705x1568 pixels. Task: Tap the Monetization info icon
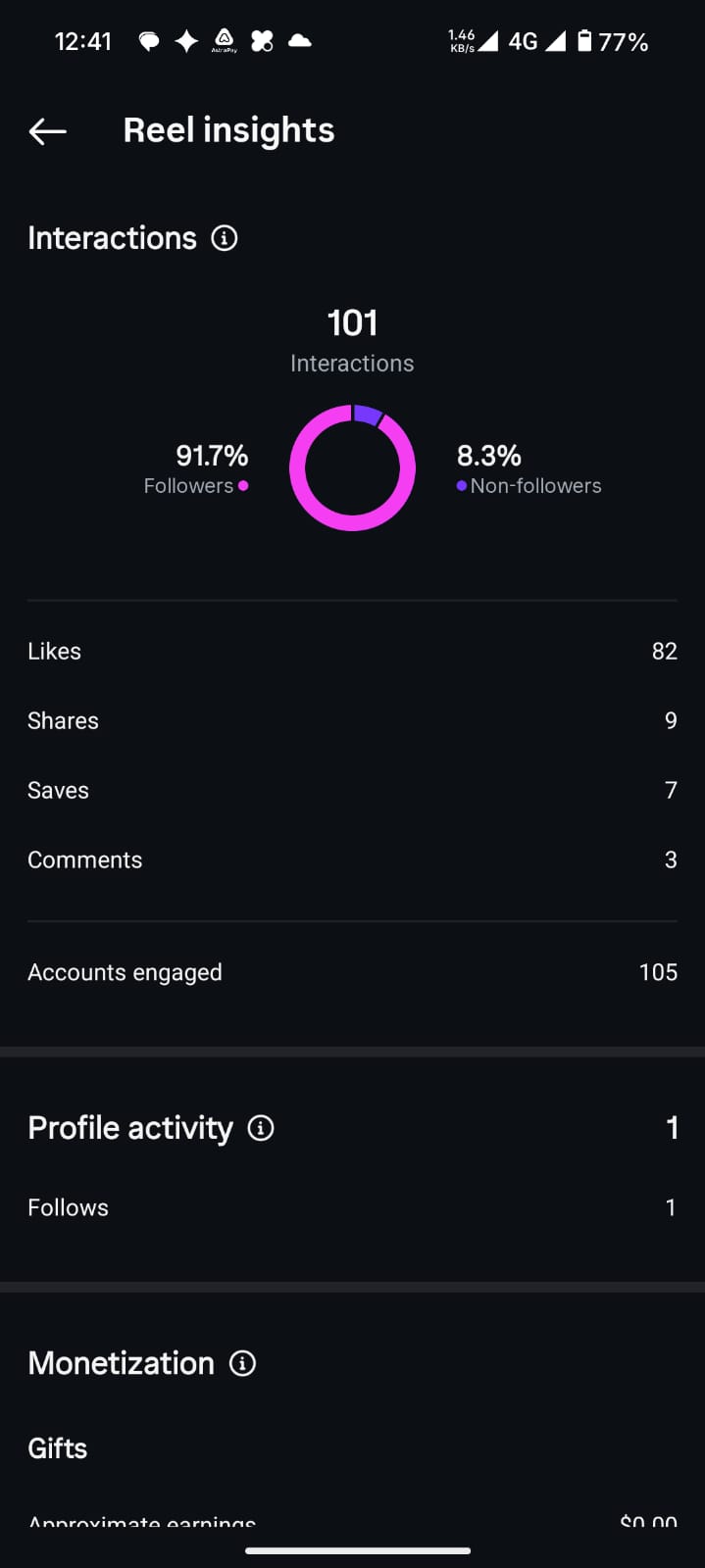242,1363
